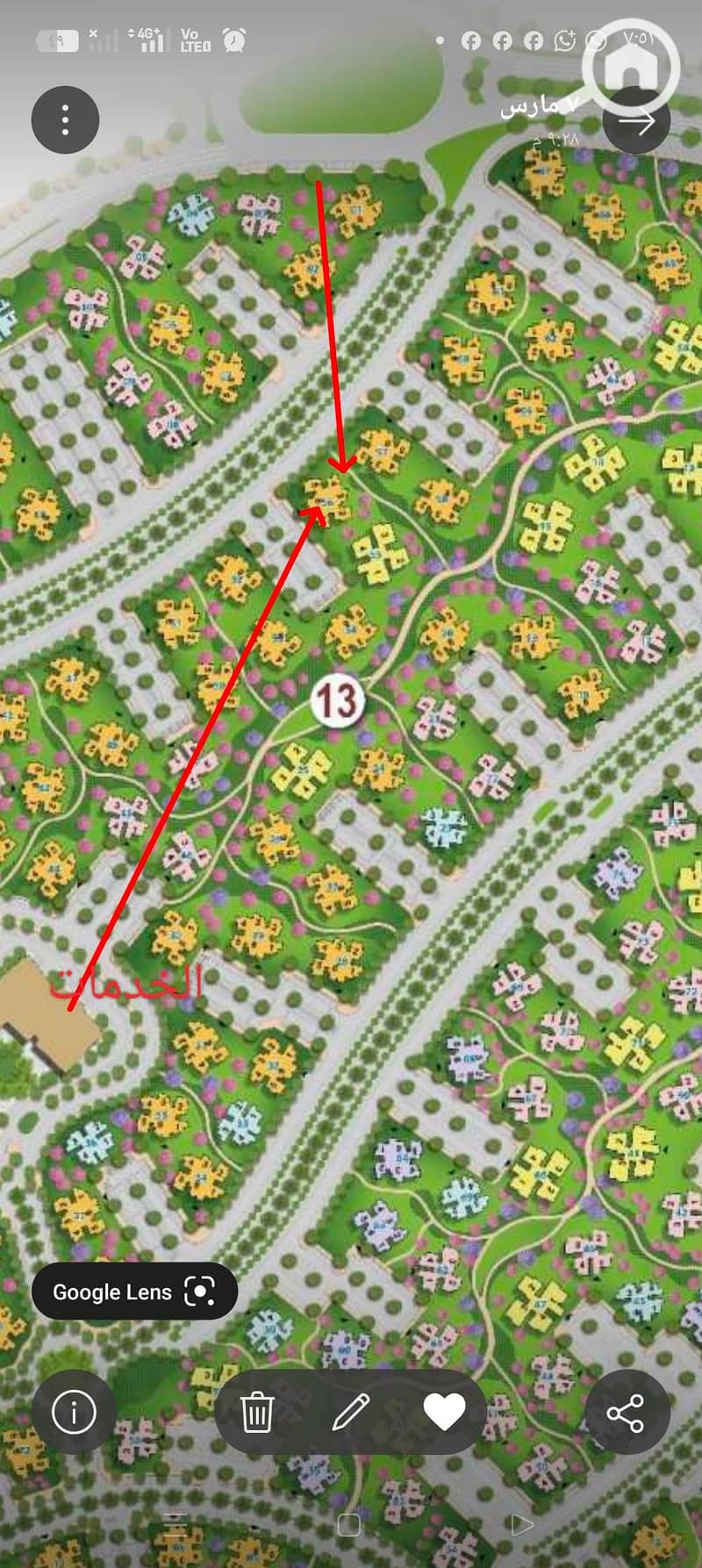Image resolution: width=702 pixels, height=1568 pixels.
Task: Open the three-dot overflow menu
Action: pyautogui.click(x=65, y=119)
